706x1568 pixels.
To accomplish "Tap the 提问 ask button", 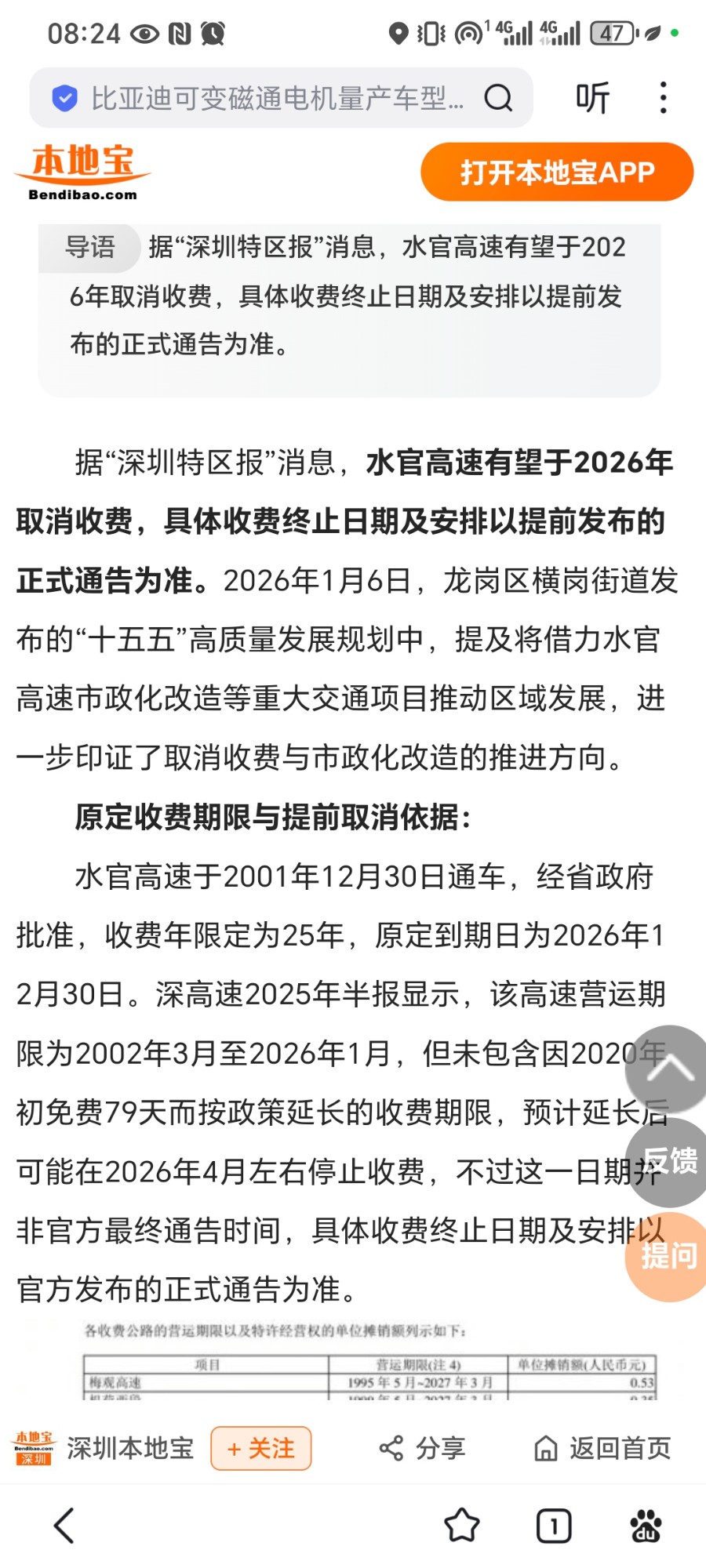I will click(669, 1256).
